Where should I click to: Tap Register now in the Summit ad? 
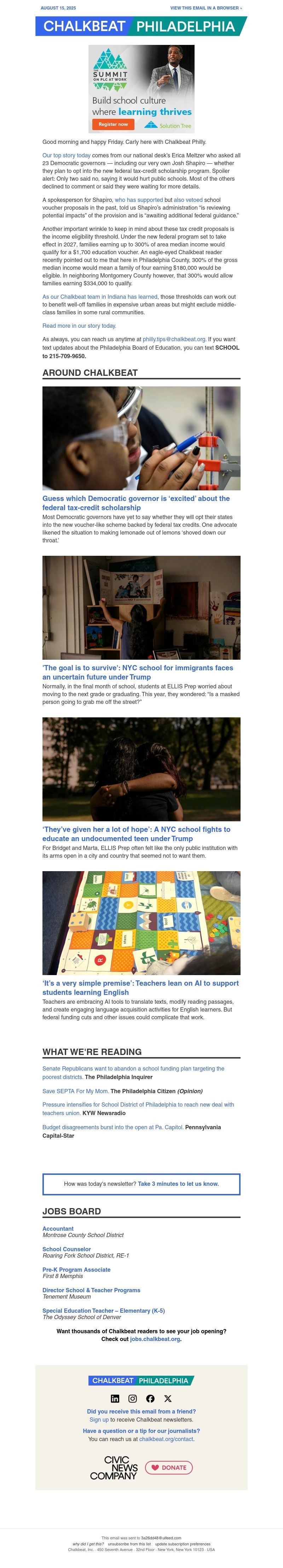pyautogui.click(x=113, y=124)
